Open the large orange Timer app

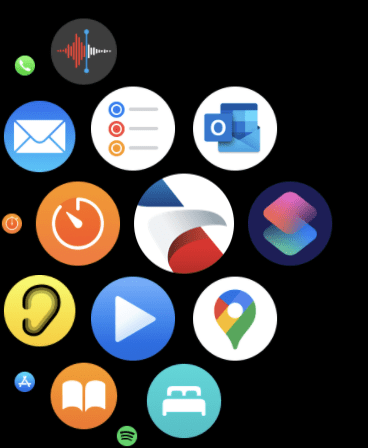pyautogui.click(x=78, y=223)
